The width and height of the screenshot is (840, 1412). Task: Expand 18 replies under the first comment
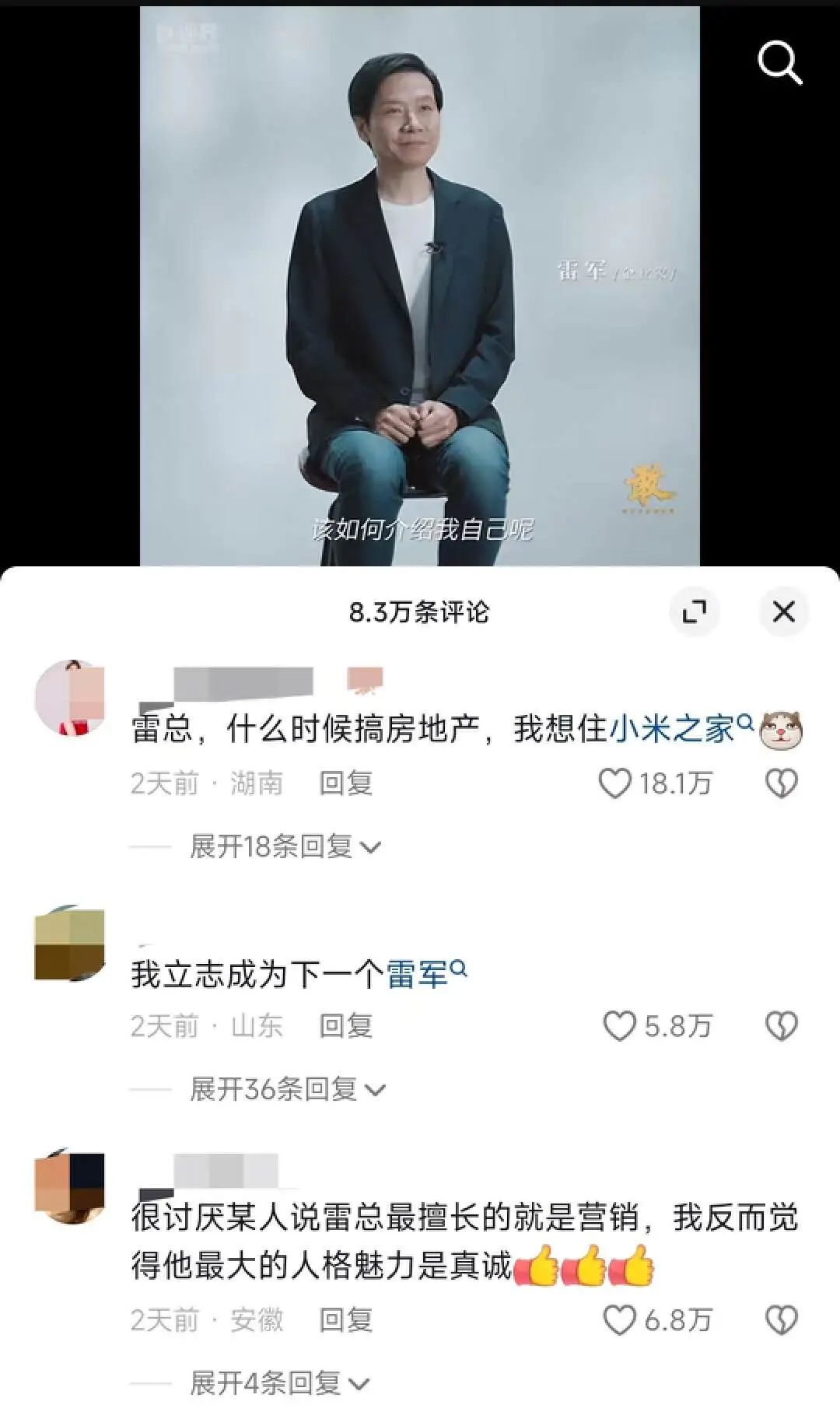click(x=285, y=846)
